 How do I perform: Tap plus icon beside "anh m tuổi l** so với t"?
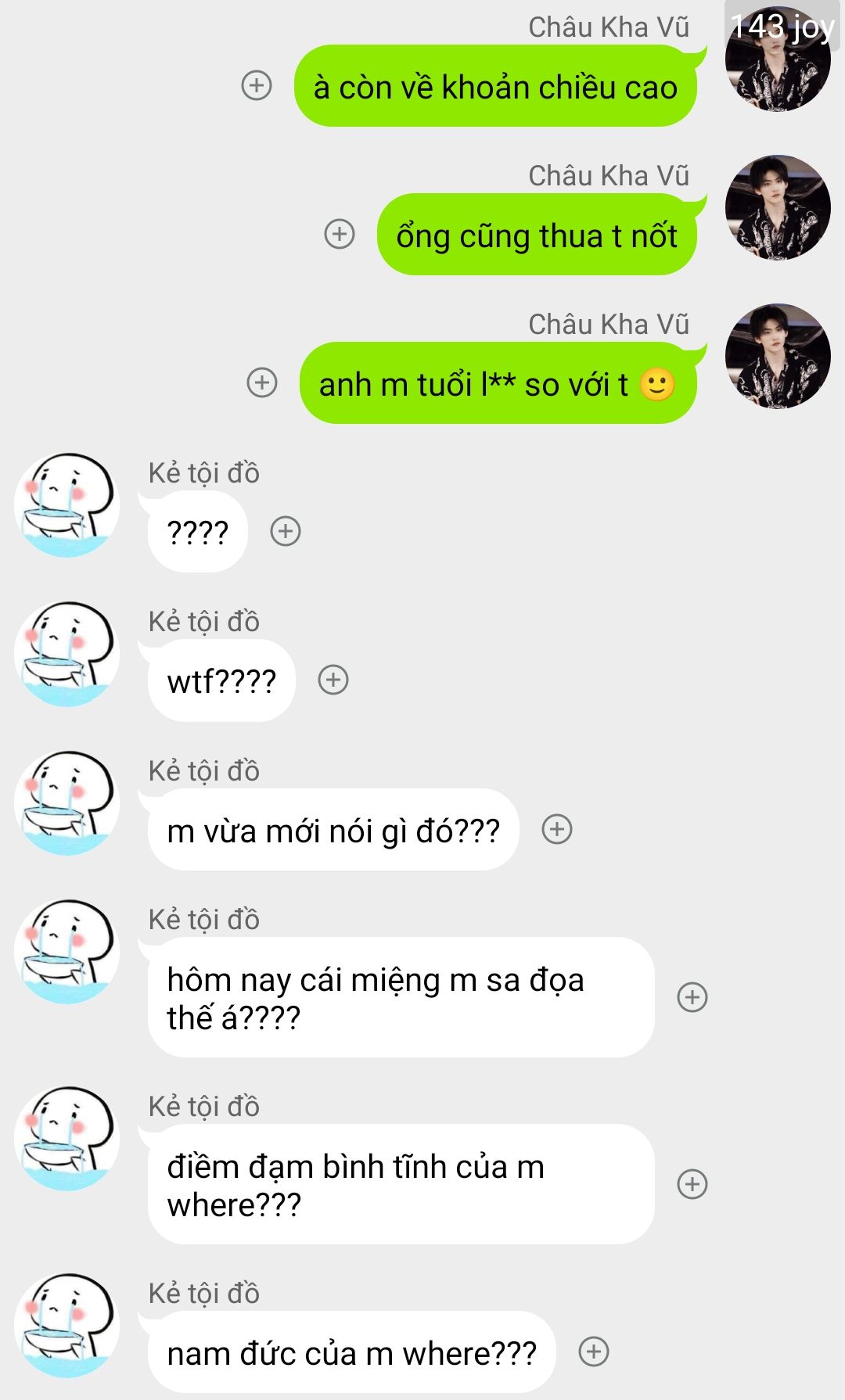pyautogui.click(x=262, y=382)
